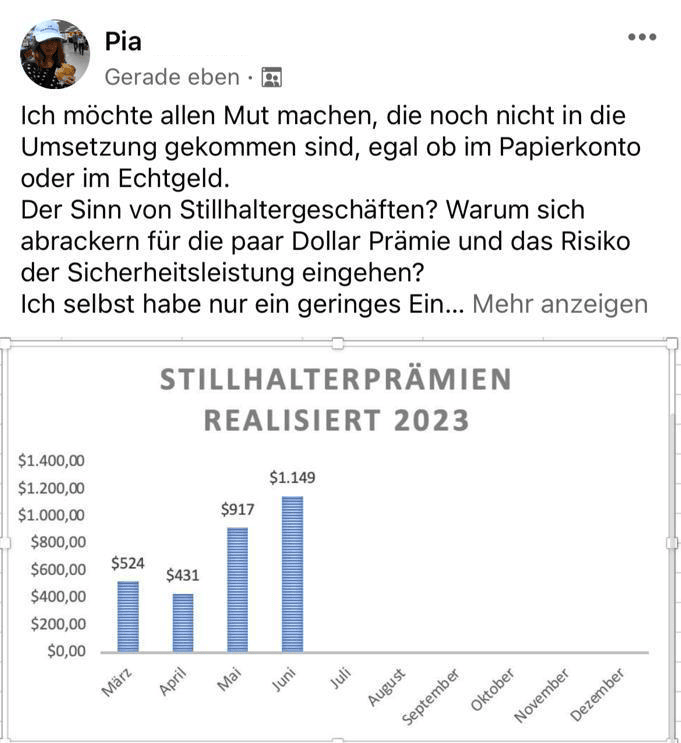Open Pia's profile picture
The width and height of the screenshot is (681, 743).
point(54,53)
